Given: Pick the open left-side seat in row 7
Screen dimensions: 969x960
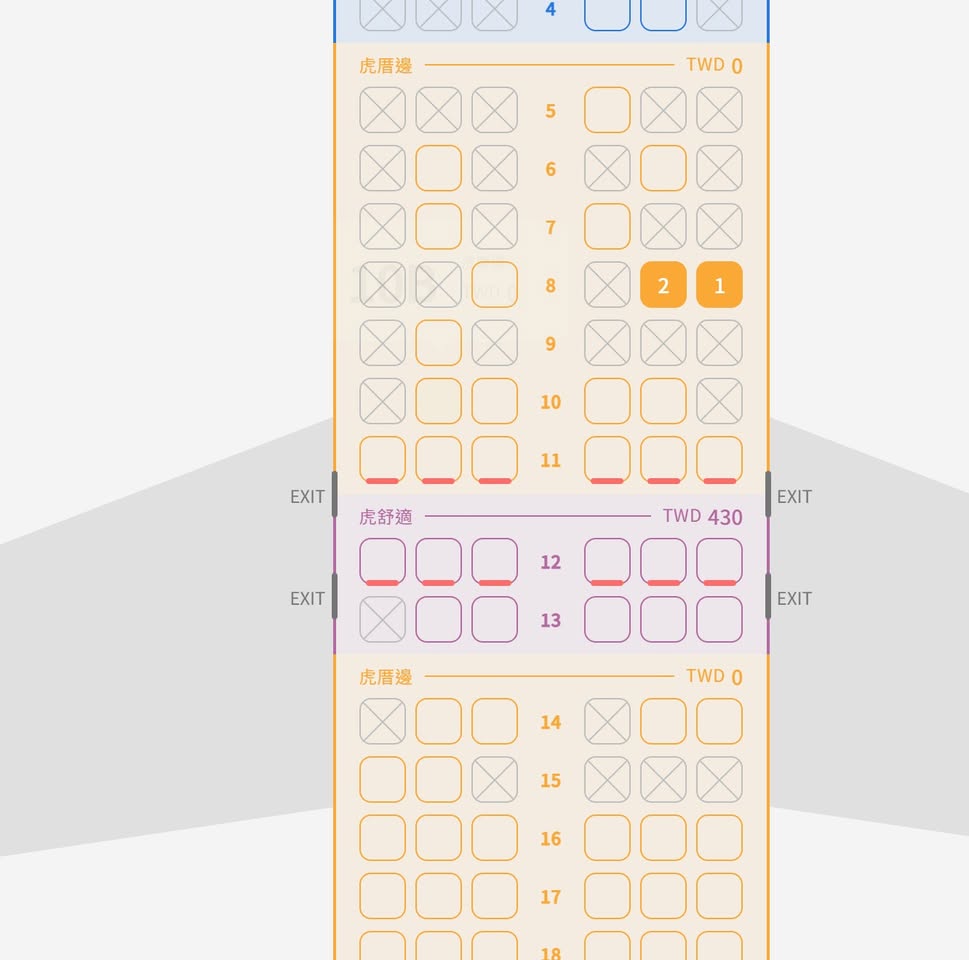Looking at the screenshot, I should (438, 227).
